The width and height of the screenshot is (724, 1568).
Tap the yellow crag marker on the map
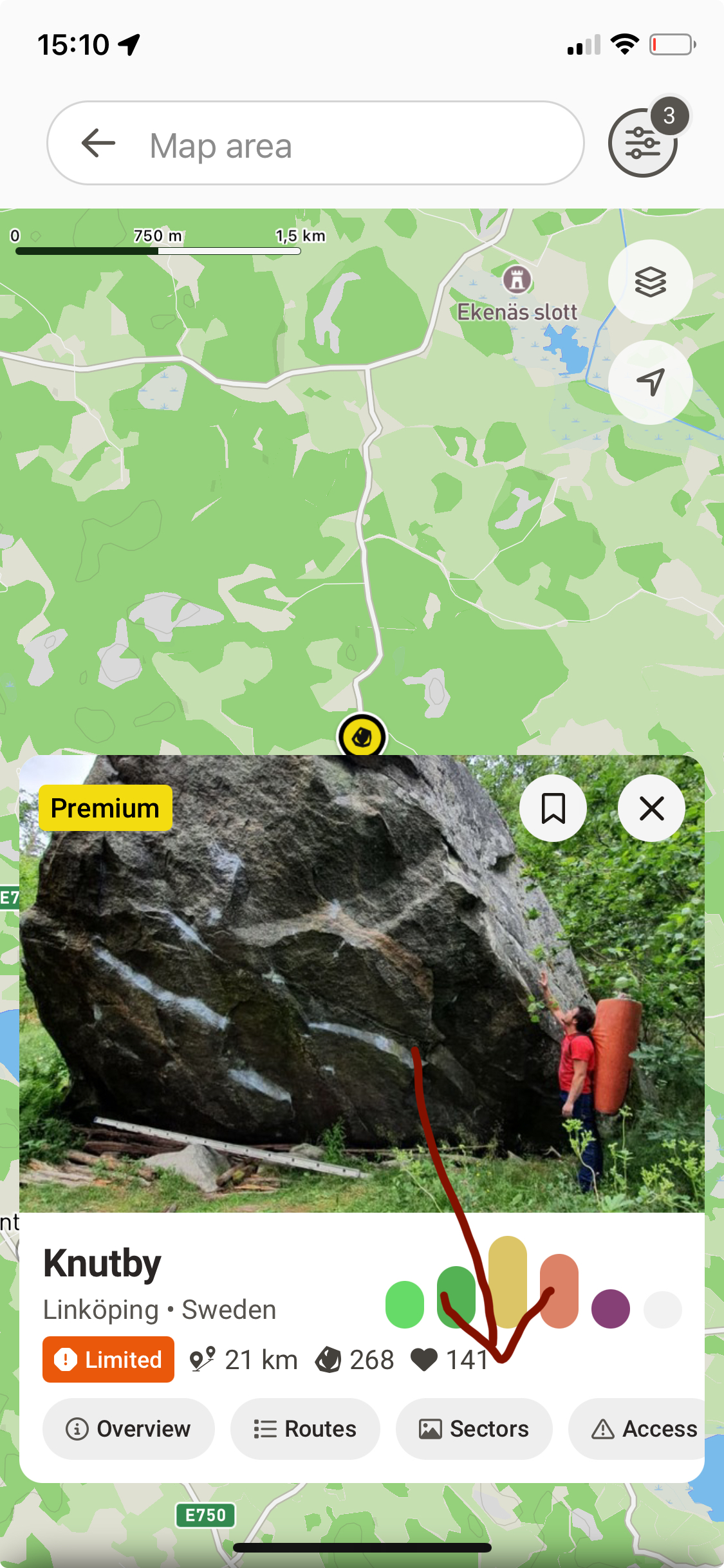point(362,736)
